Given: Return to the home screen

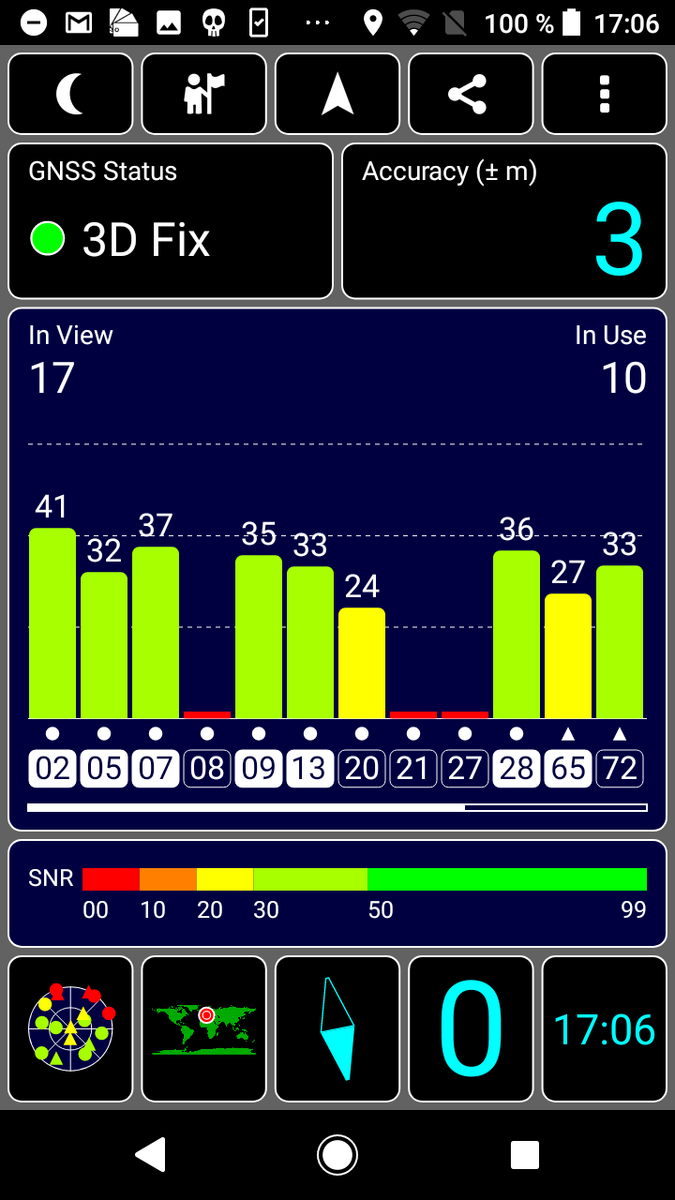Looking at the screenshot, I should (337, 1155).
